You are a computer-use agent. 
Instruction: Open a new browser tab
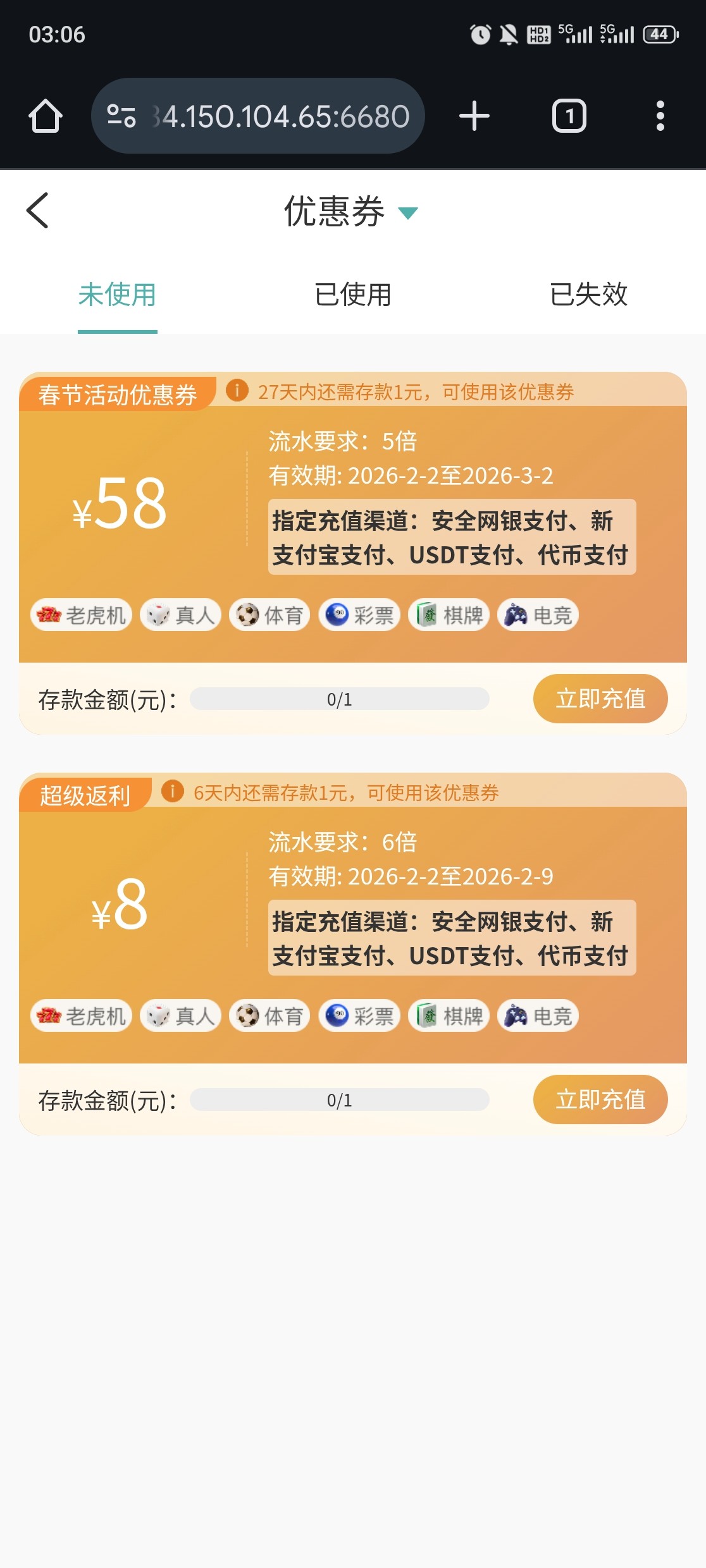point(474,116)
